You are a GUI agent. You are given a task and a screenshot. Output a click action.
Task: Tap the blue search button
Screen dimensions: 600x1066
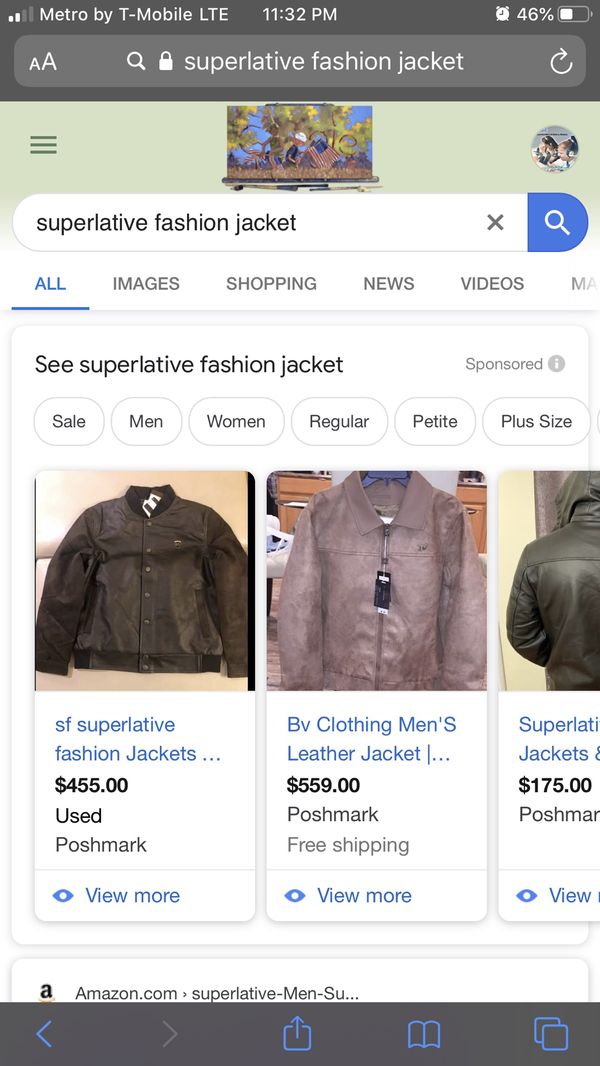557,222
